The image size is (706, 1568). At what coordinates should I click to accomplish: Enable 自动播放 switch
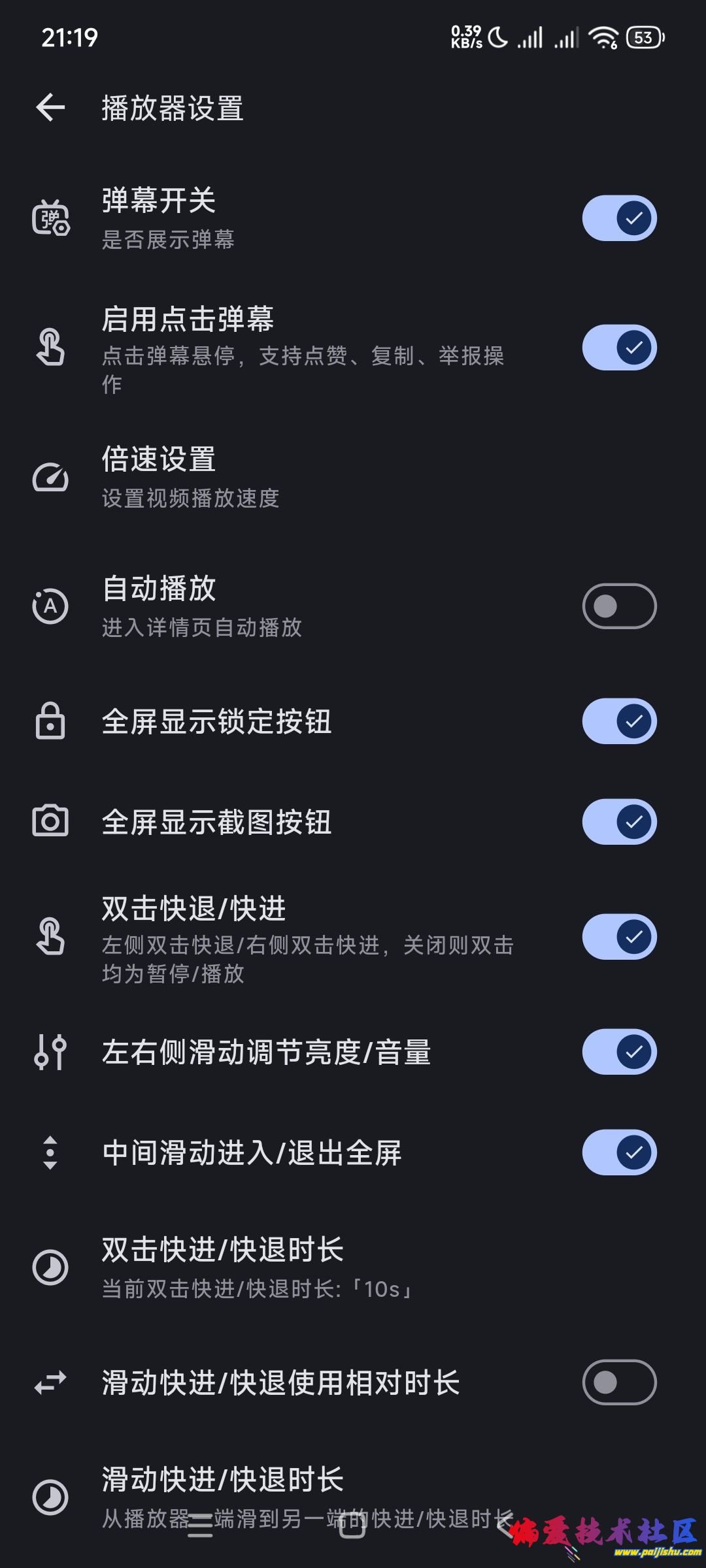(619, 606)
